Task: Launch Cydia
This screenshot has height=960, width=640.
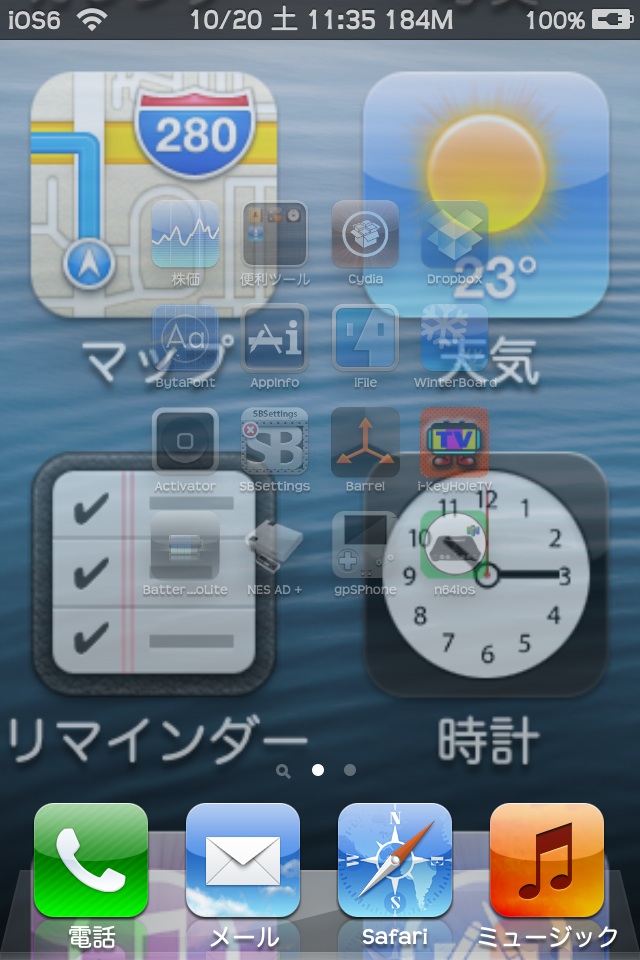Action: tap(365, 235)
